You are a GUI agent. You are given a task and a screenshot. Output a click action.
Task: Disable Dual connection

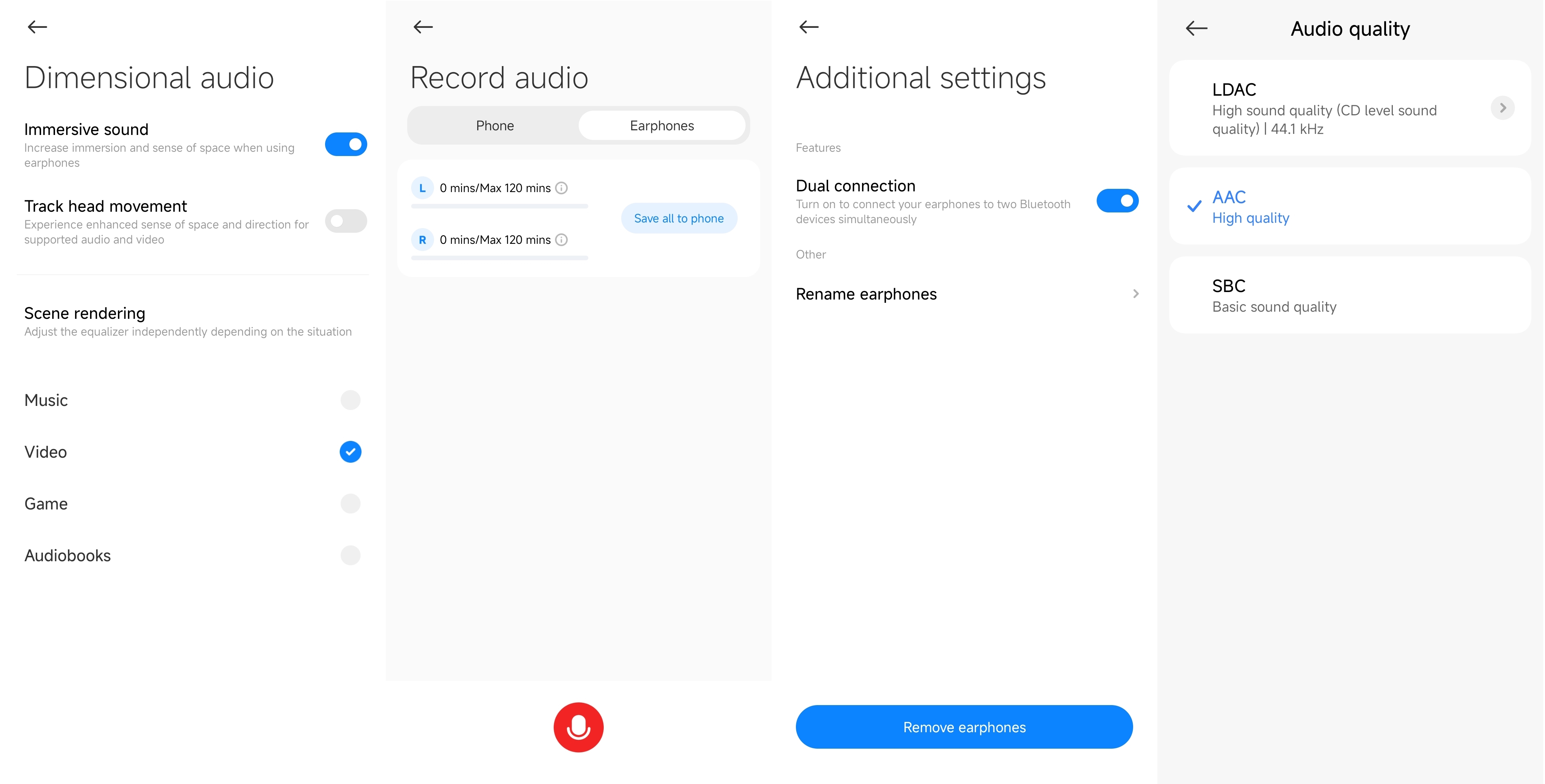(1117, 201)
